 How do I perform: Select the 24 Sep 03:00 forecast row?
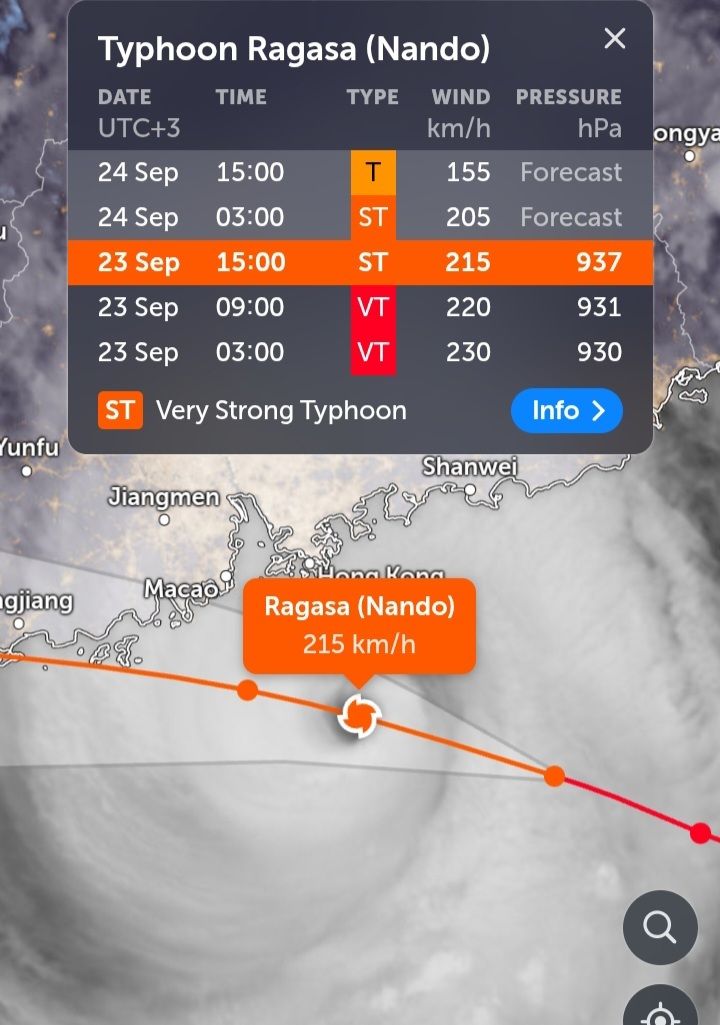(360, 217)
